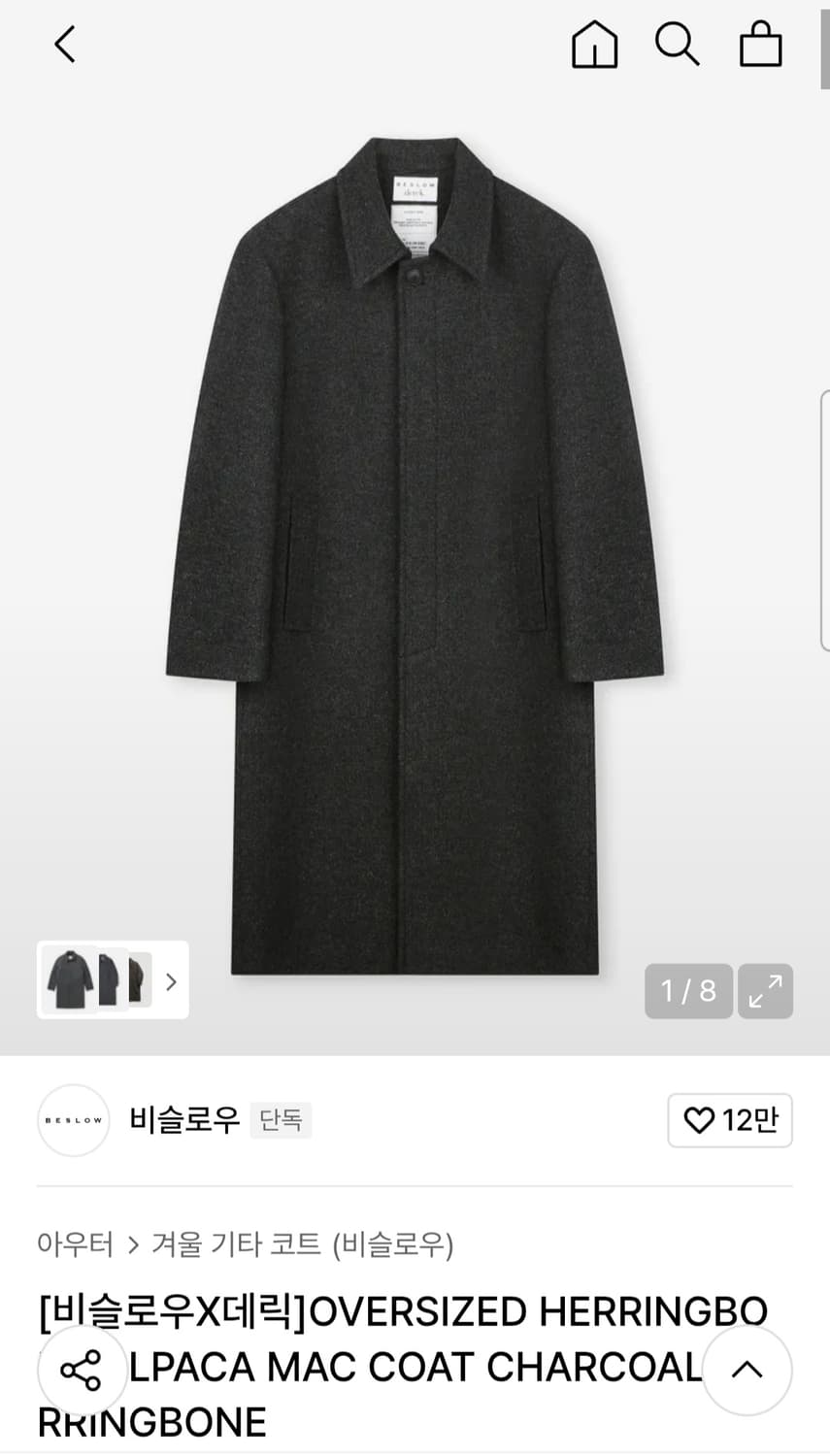The width and height of the screenshot is (830, 1456).
Task: Open the fullscreen image expand icon
Action: coord(766,991)
